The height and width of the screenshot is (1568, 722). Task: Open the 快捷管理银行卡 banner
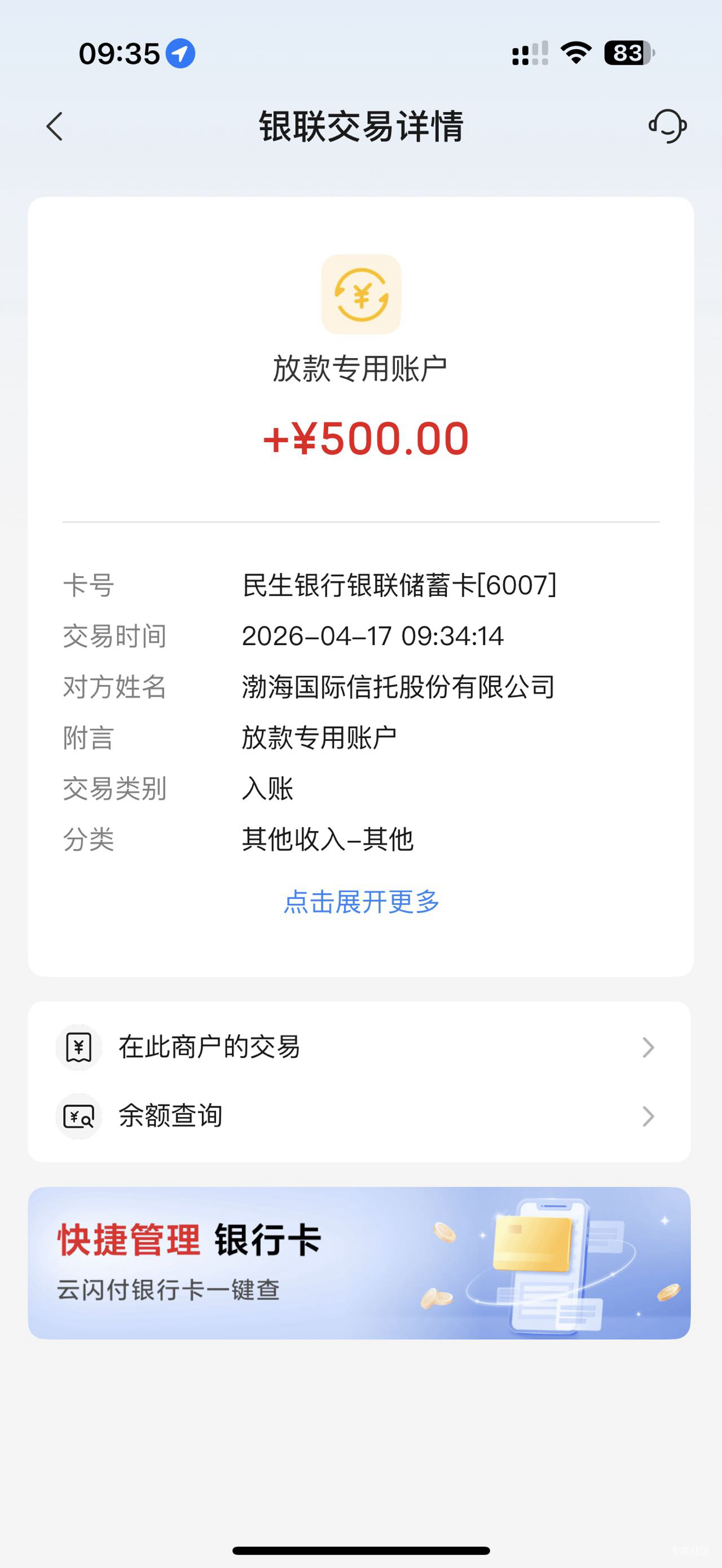[359, 1262]
